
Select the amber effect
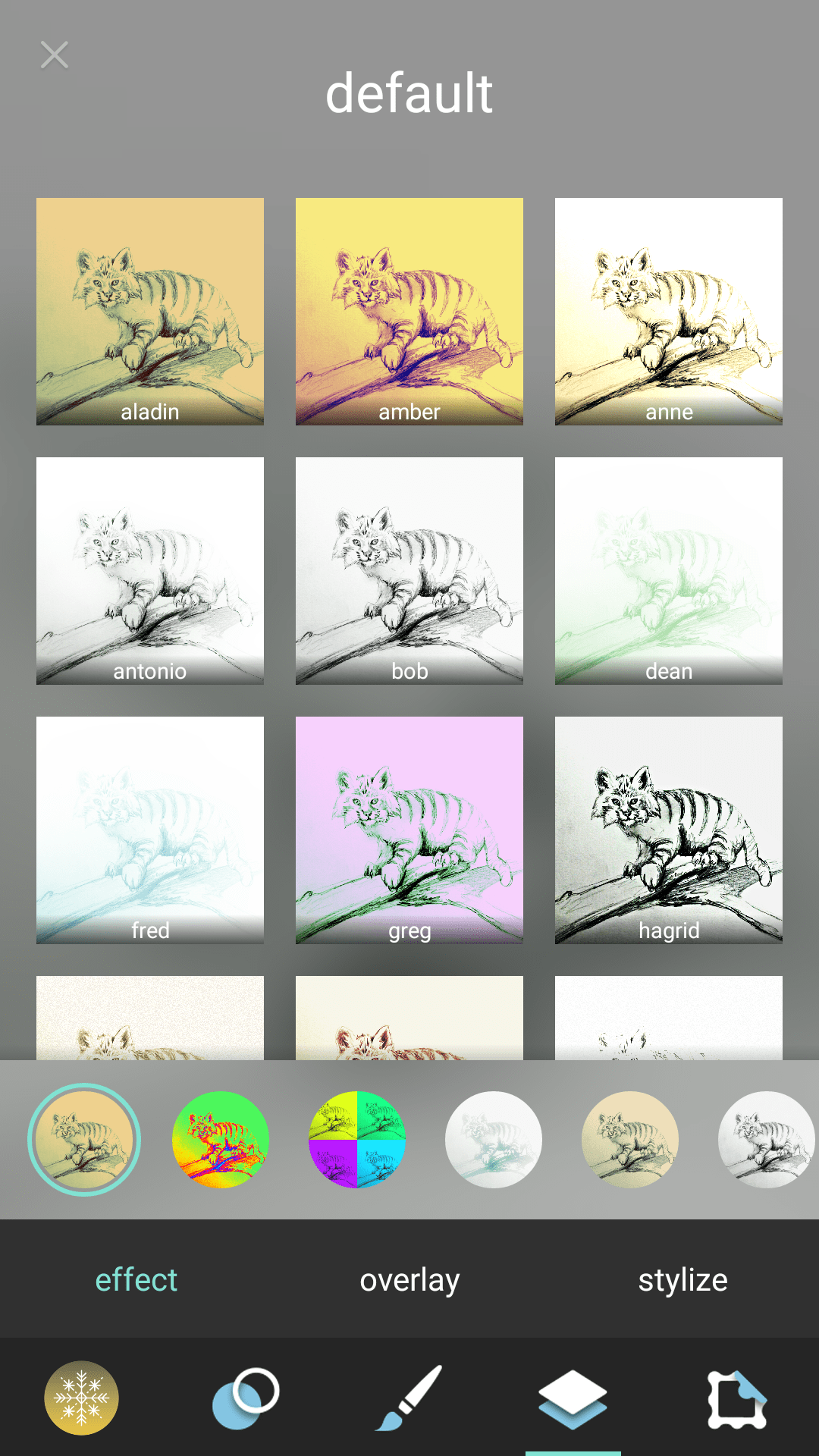[x=409, y=311]
